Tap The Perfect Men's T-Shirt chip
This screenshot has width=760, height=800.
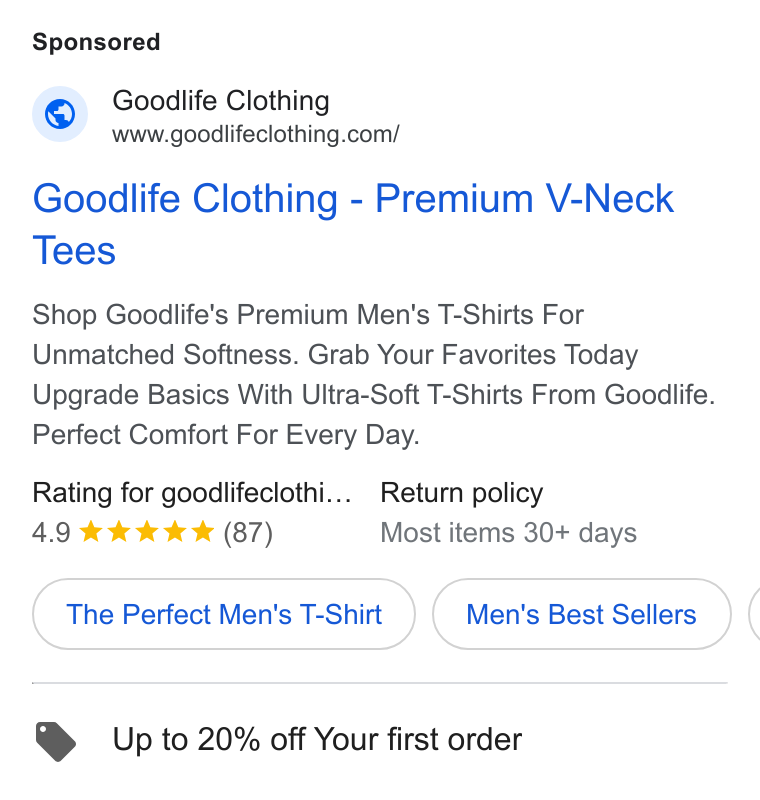(224, 614)
